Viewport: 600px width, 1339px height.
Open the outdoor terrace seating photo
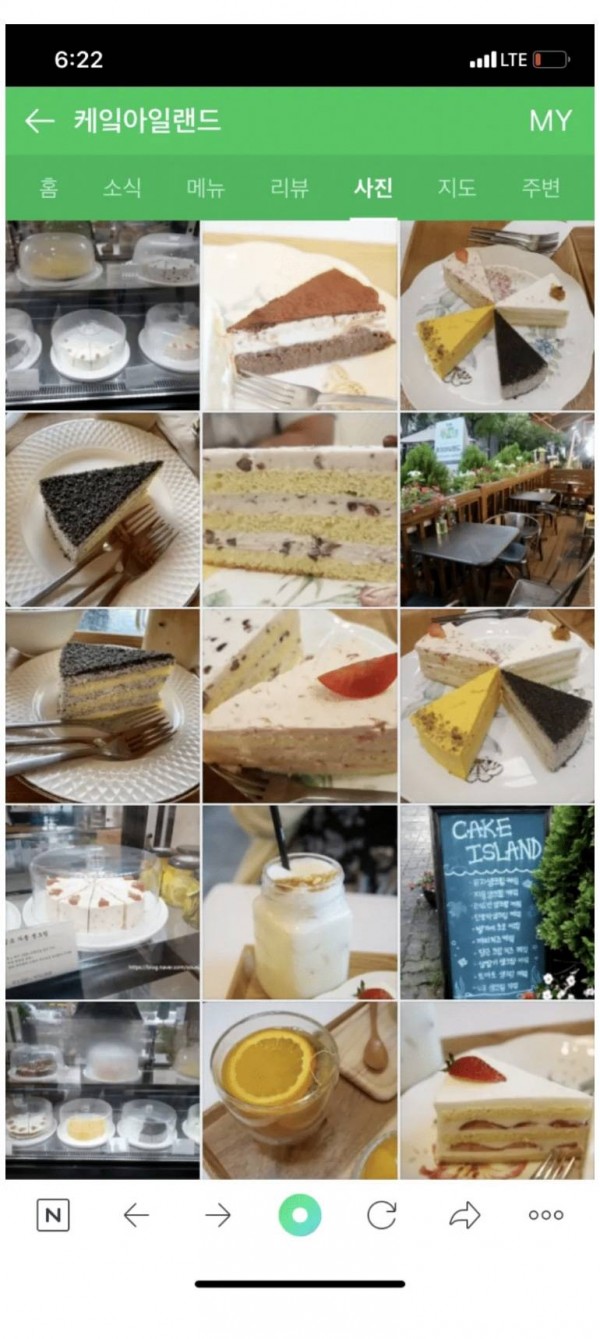[x=497, y=510]
